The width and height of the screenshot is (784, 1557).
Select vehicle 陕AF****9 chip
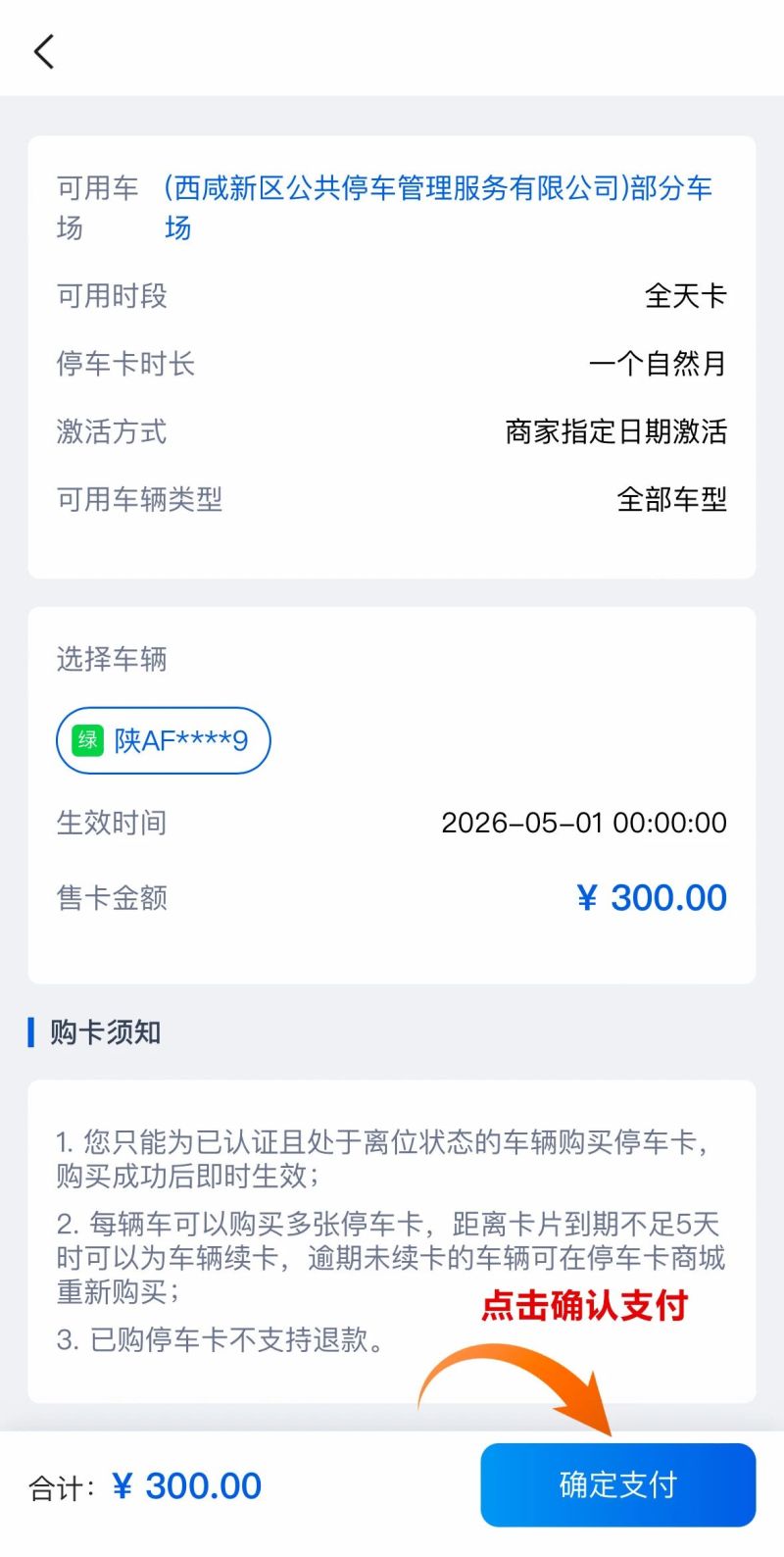(x=163, y=740)
